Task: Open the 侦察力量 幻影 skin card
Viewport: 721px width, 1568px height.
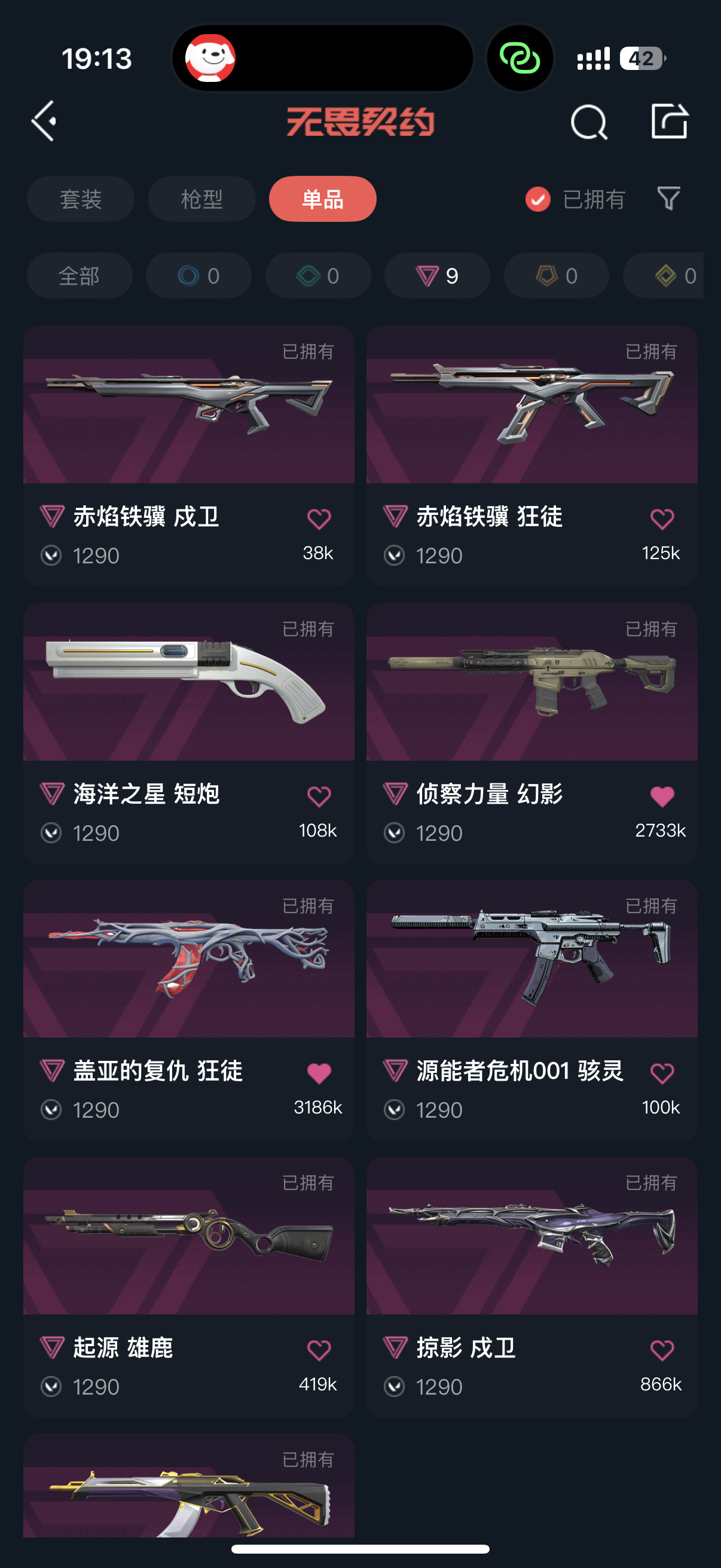Action: tap(531, 733)
